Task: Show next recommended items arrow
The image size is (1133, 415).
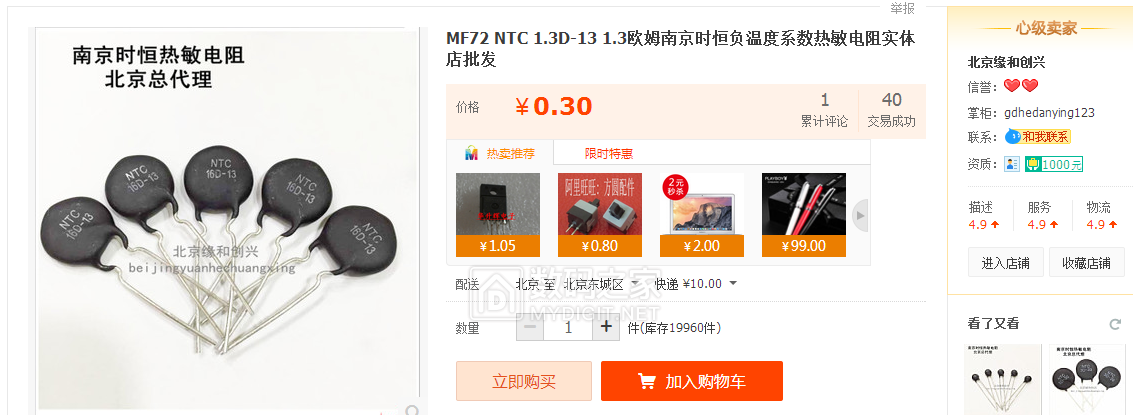Action: pos(859,214)
